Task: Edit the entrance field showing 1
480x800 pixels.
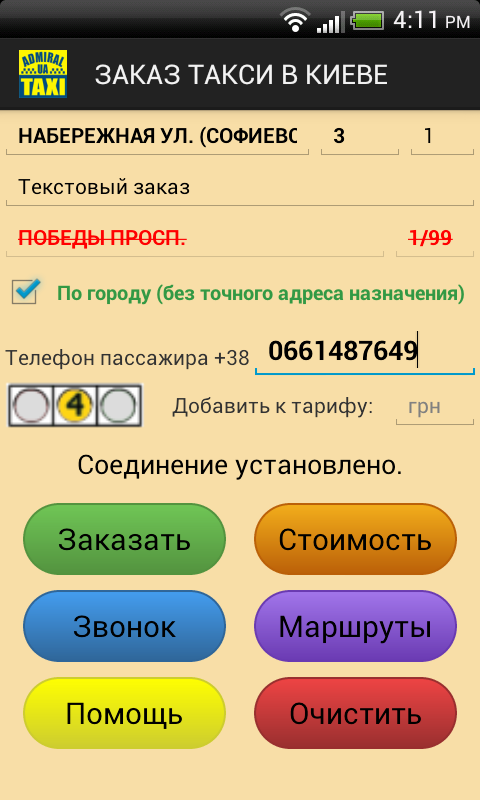Action: [x=442, y=137]
